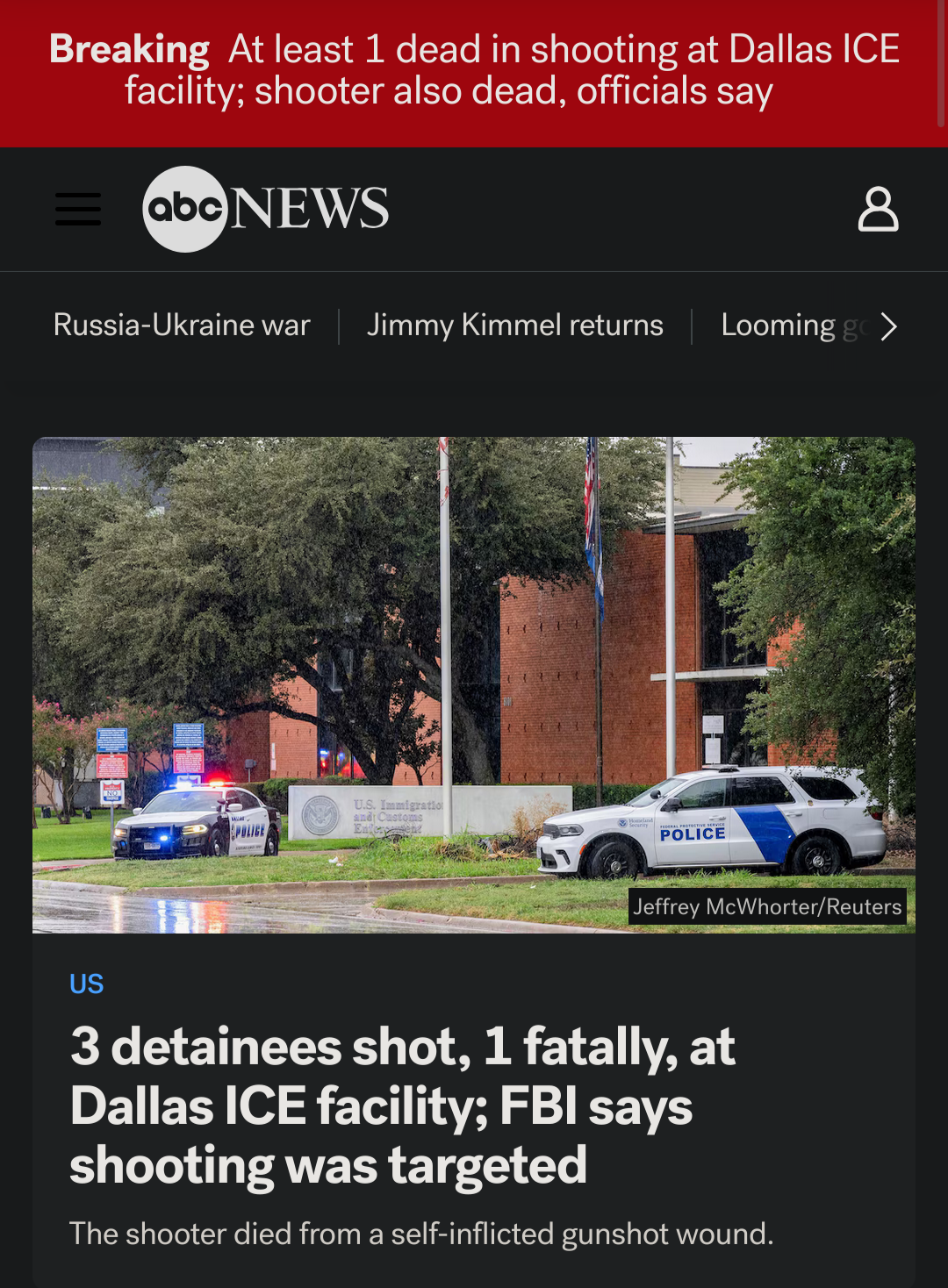
Task: Open the hamburger navigation menu
Action: (78, 209)
